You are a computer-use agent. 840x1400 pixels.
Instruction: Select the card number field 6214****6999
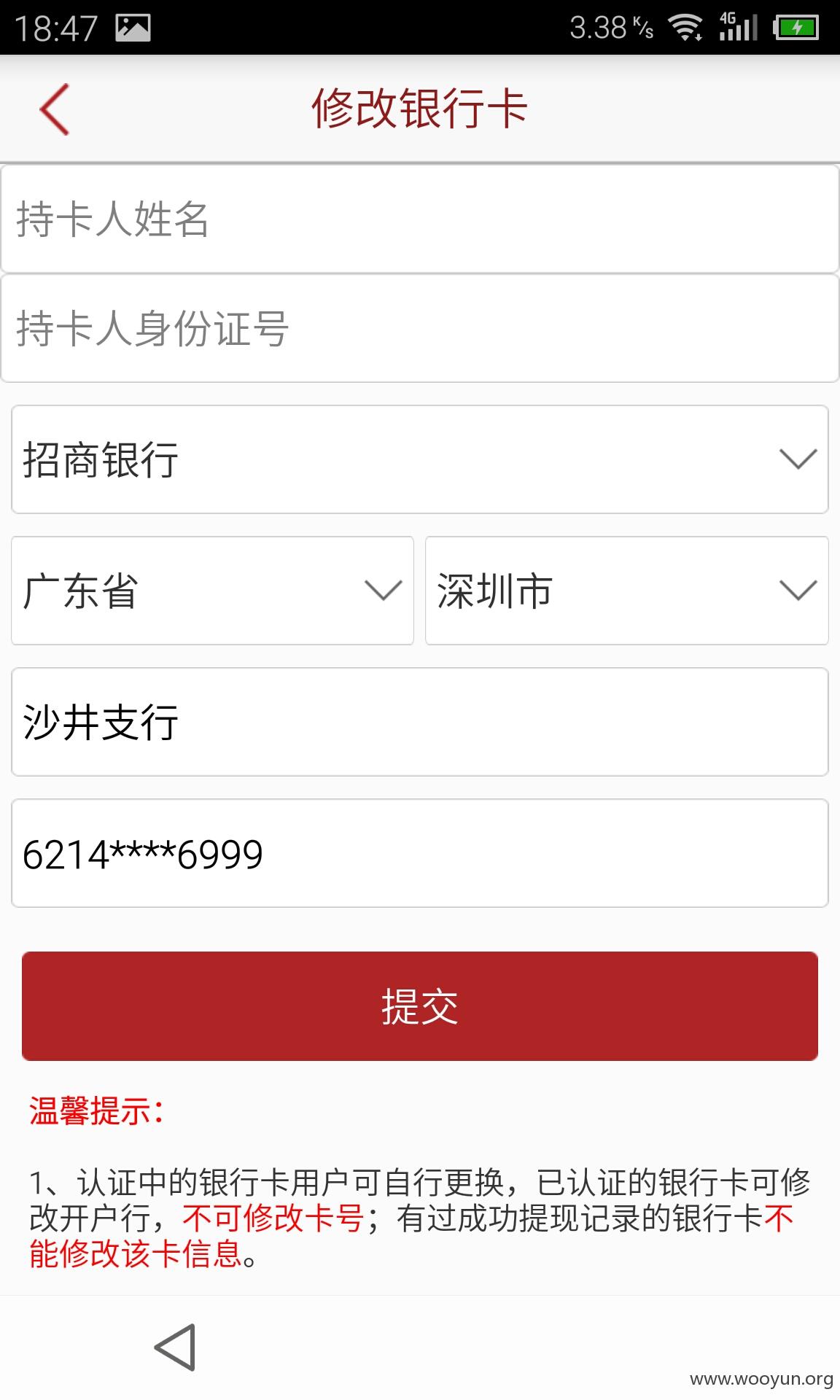point(420,853)
